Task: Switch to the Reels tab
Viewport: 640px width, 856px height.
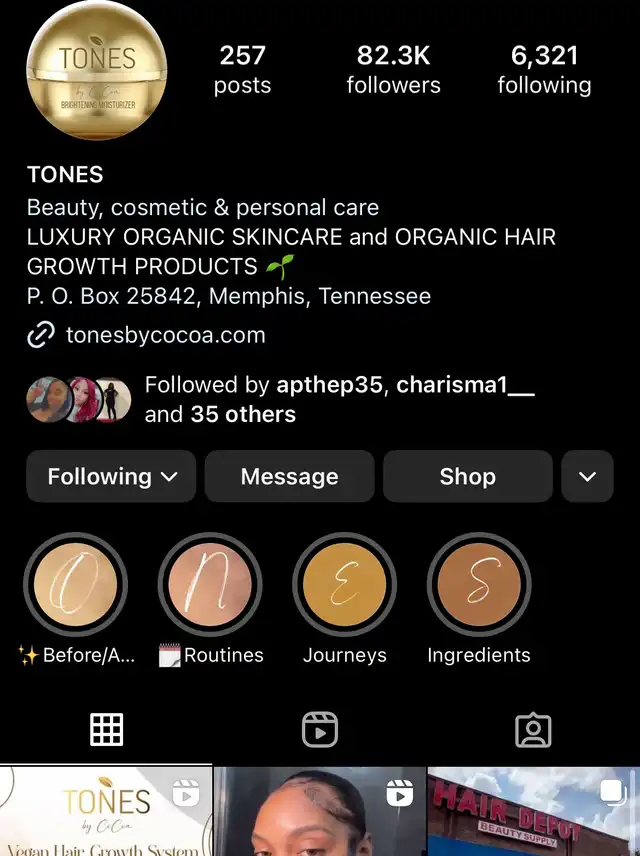Action: [320, 730]
